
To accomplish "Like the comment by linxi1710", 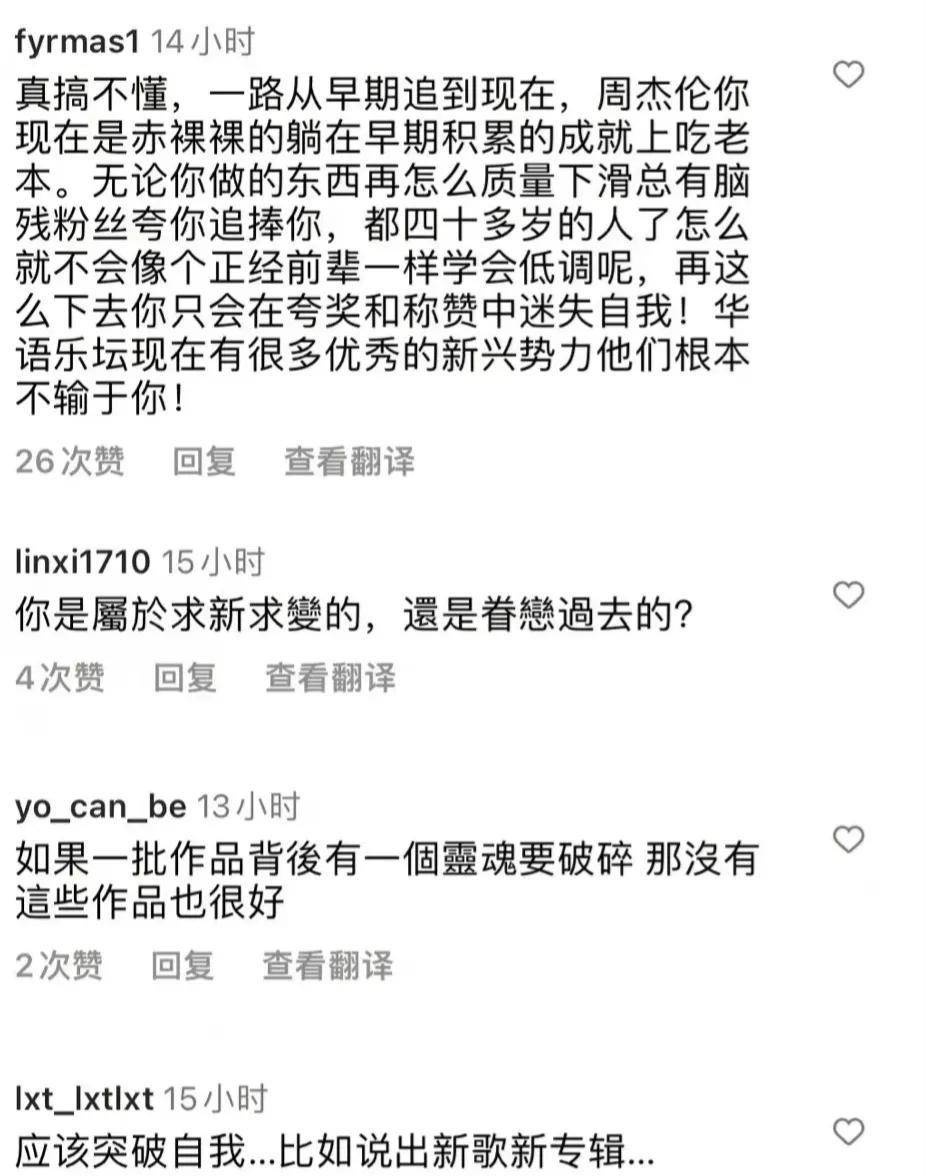I will point(848,595).
